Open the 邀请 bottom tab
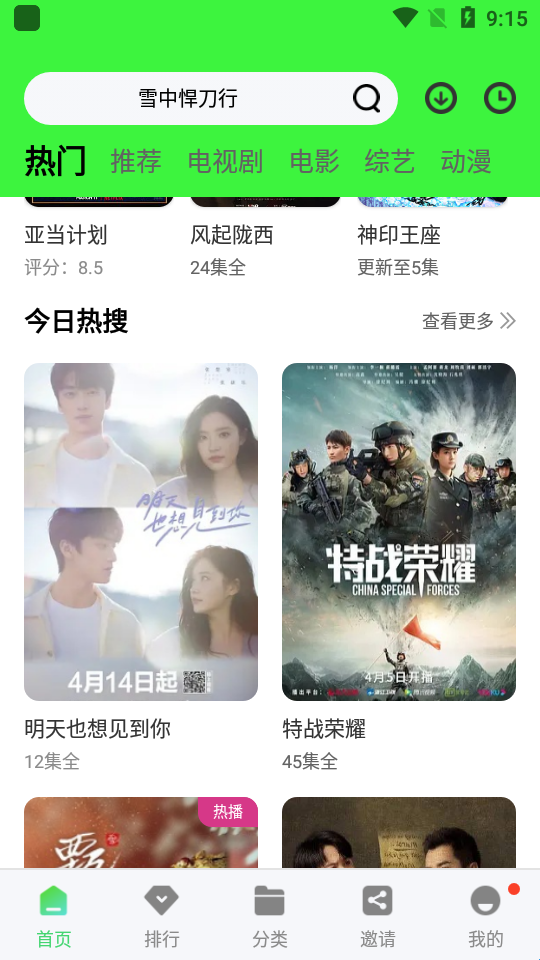 click(378, 916)
